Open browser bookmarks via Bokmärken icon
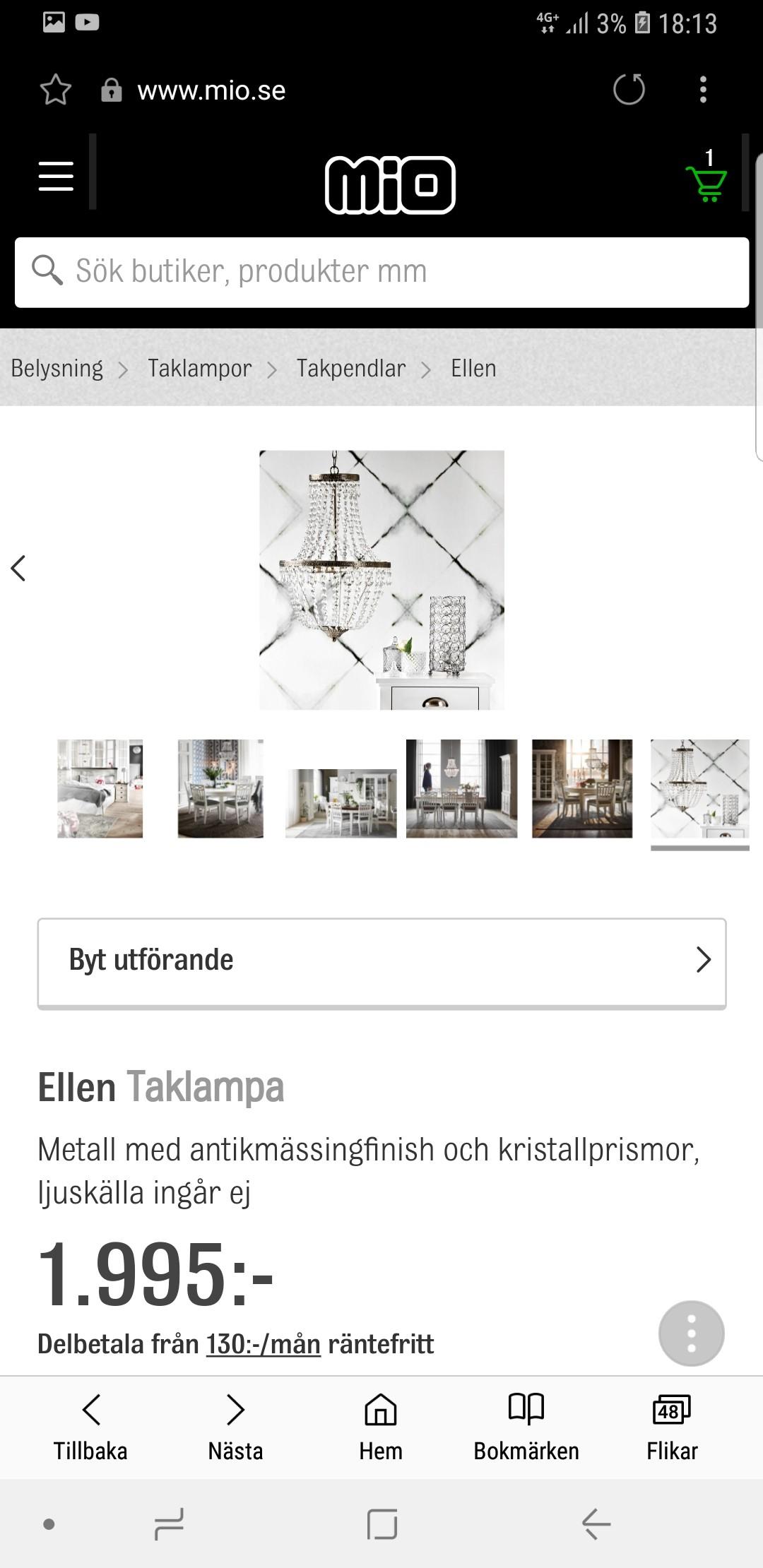763x1568 pixels. (x=526, y=1427)
